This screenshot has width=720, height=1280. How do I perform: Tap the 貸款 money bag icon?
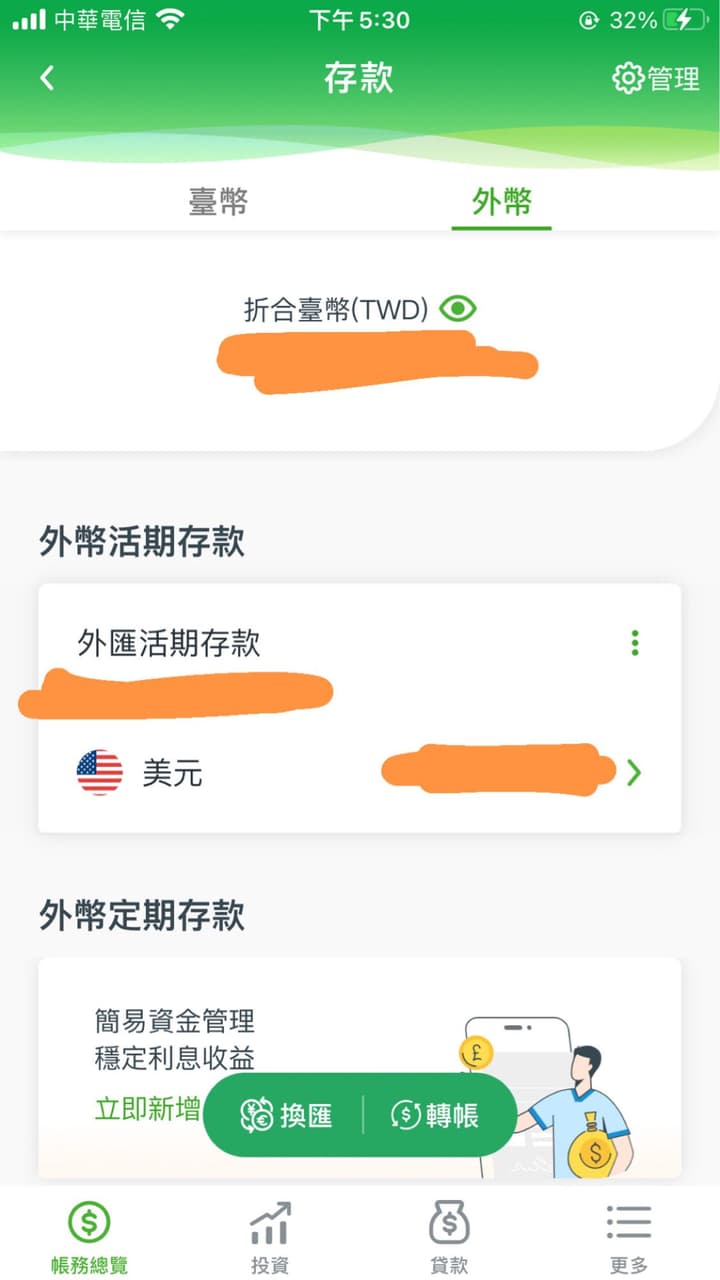[x=449, y=1220]
